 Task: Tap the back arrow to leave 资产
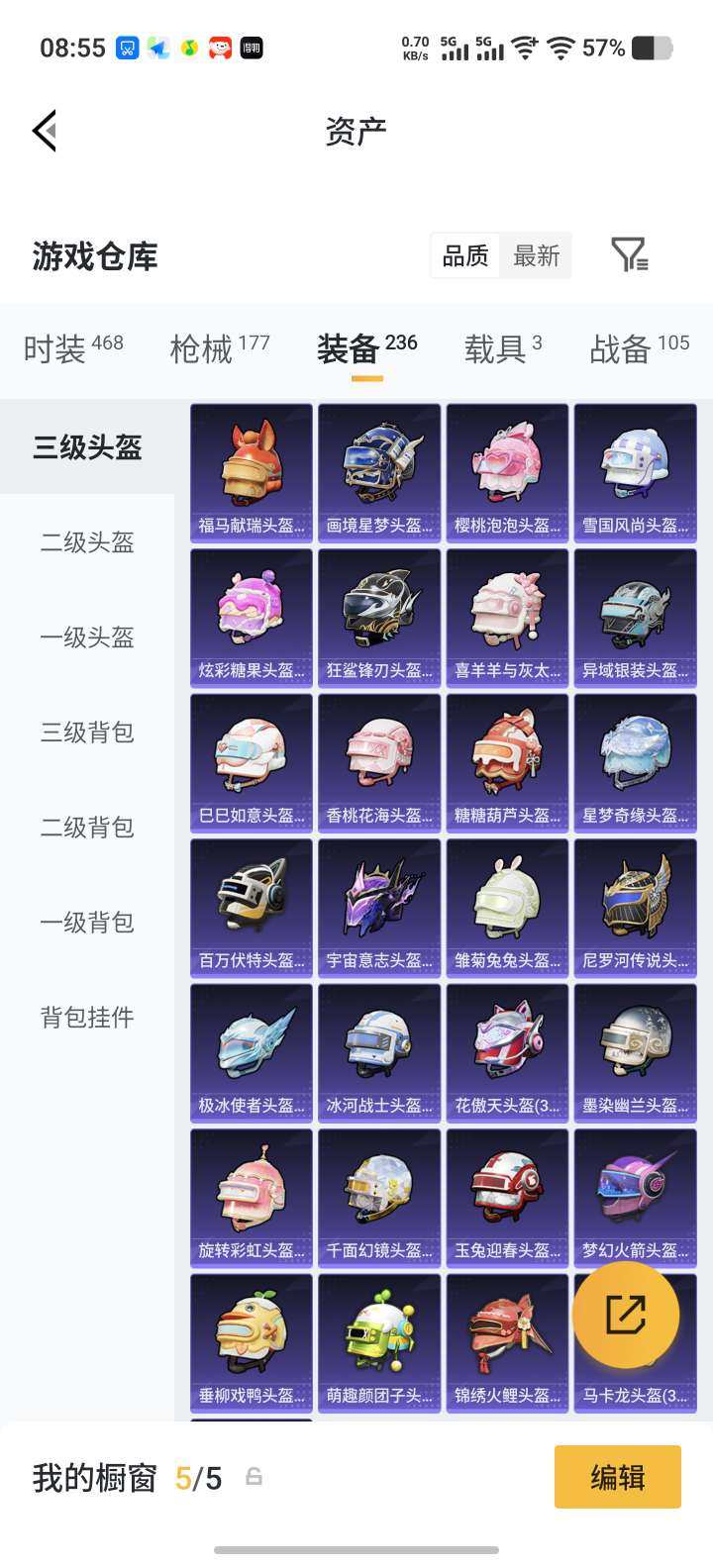point(44,130)
